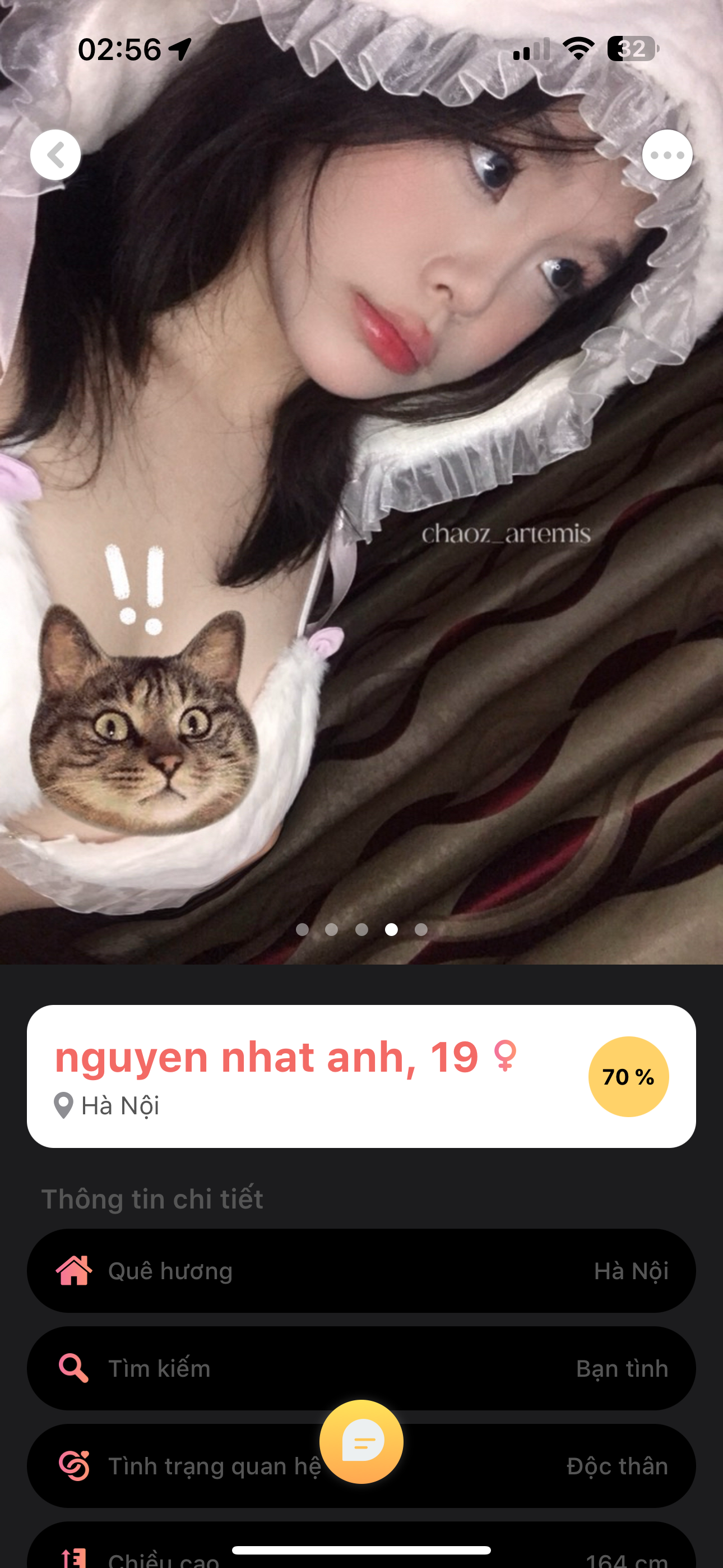
Task: Start a chat with the message button
Action: pos(361,1441)
